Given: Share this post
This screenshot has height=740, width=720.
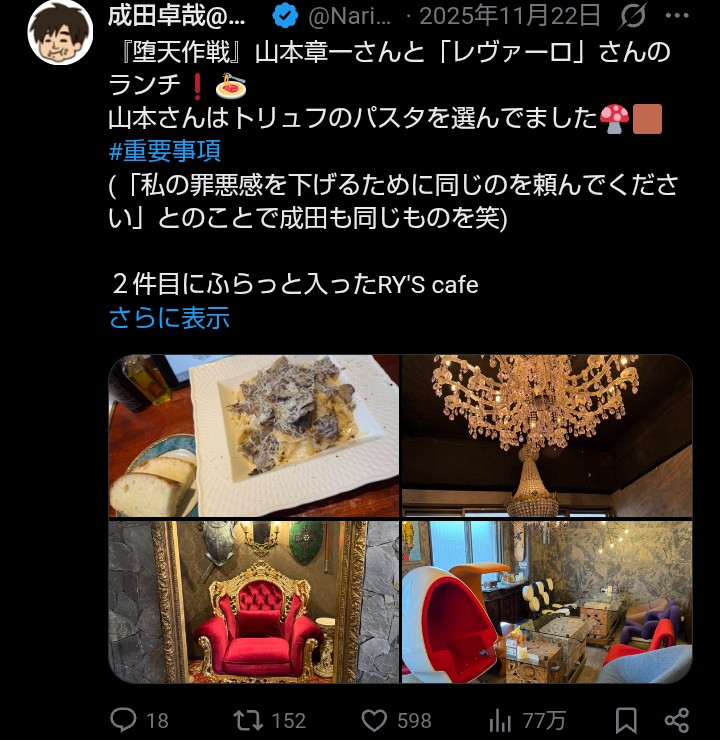Looking at the screenshot, I should tap(677, 719).
